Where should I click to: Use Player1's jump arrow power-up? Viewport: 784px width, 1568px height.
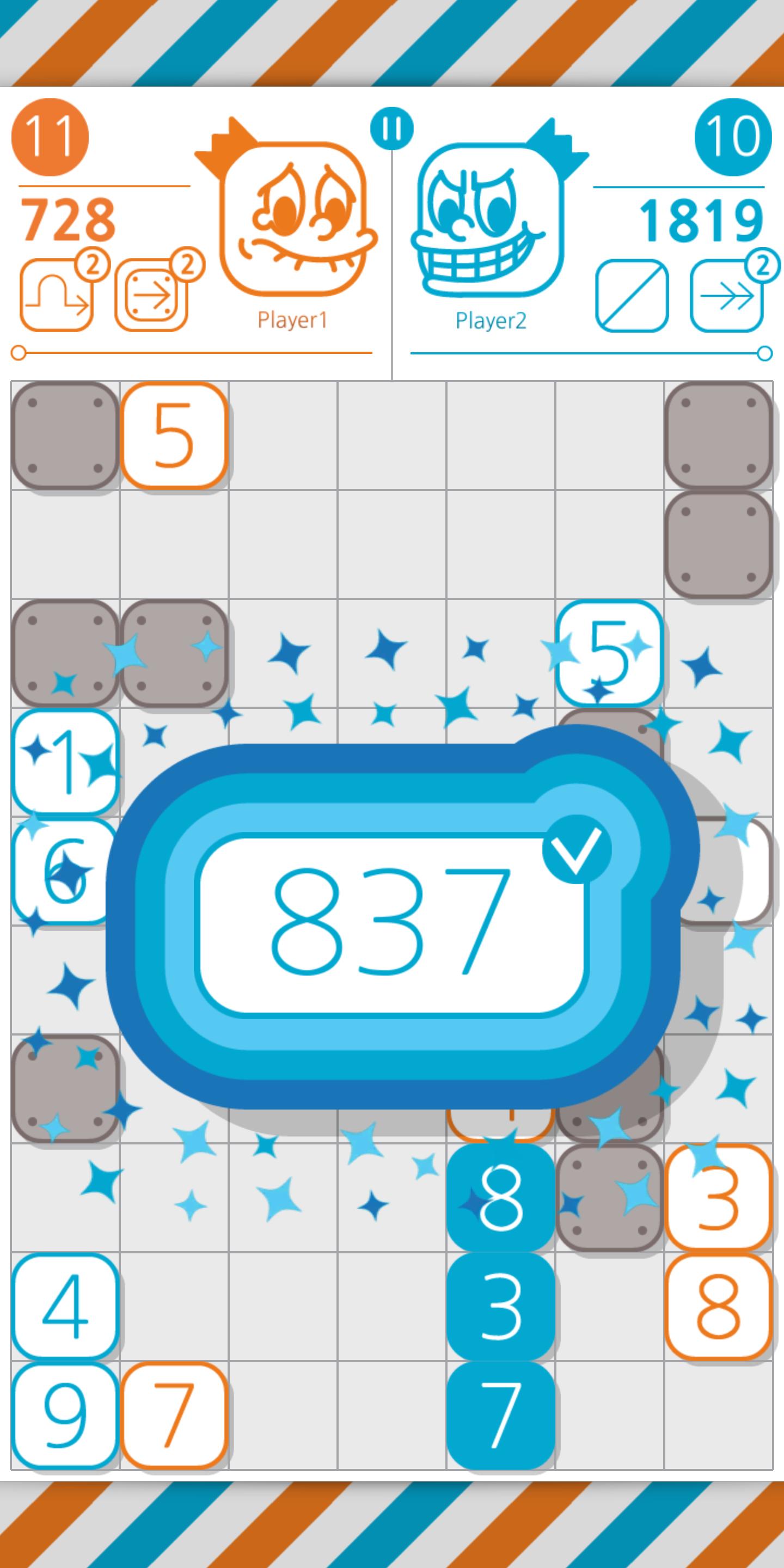pos(57,295)
